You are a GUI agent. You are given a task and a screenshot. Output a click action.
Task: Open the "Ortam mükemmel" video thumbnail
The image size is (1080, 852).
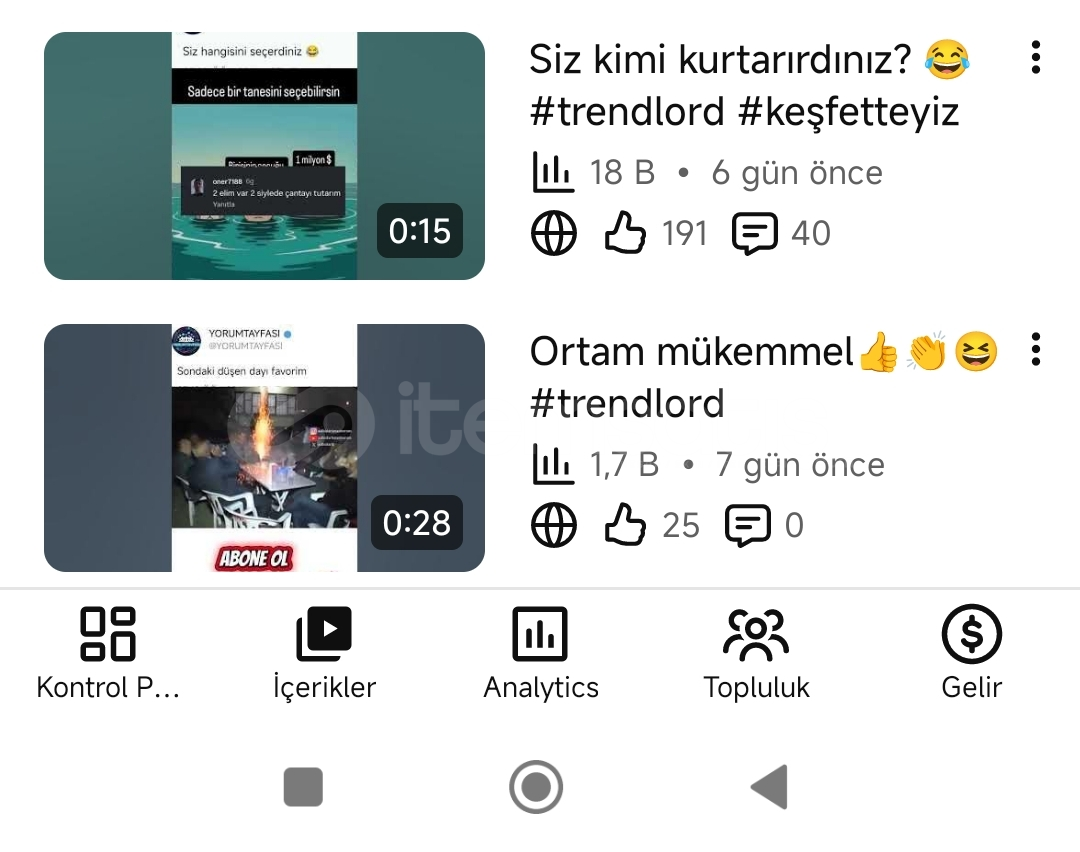point(264,448)
